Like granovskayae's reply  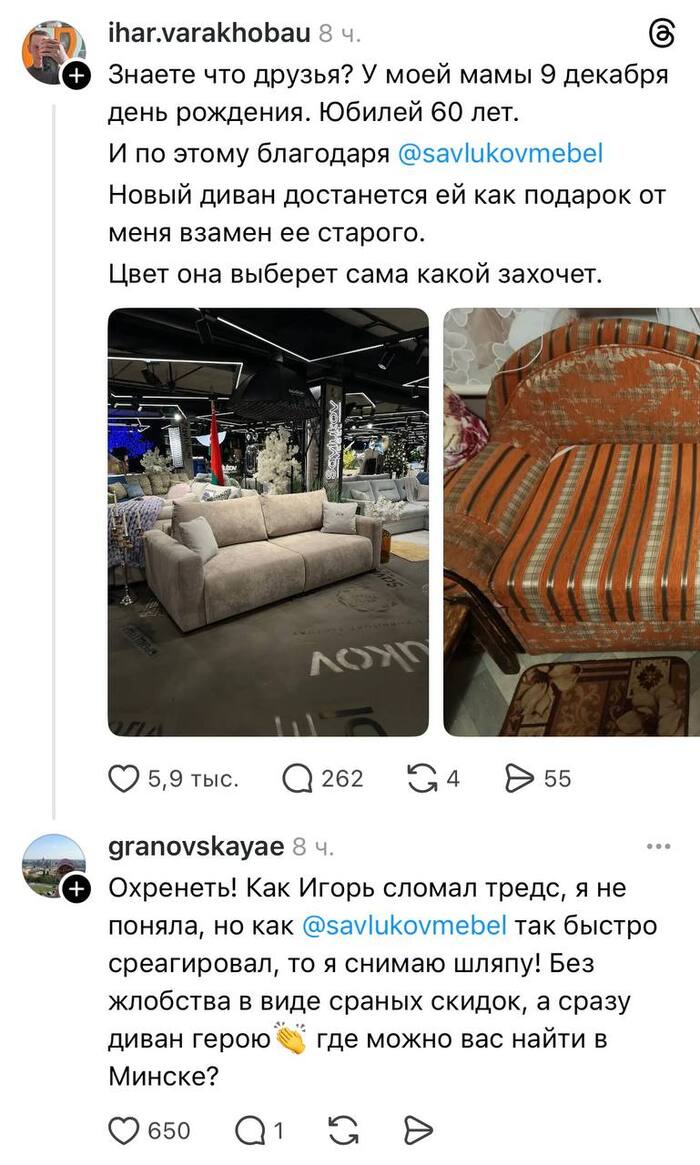click(x=123, y=1131)
